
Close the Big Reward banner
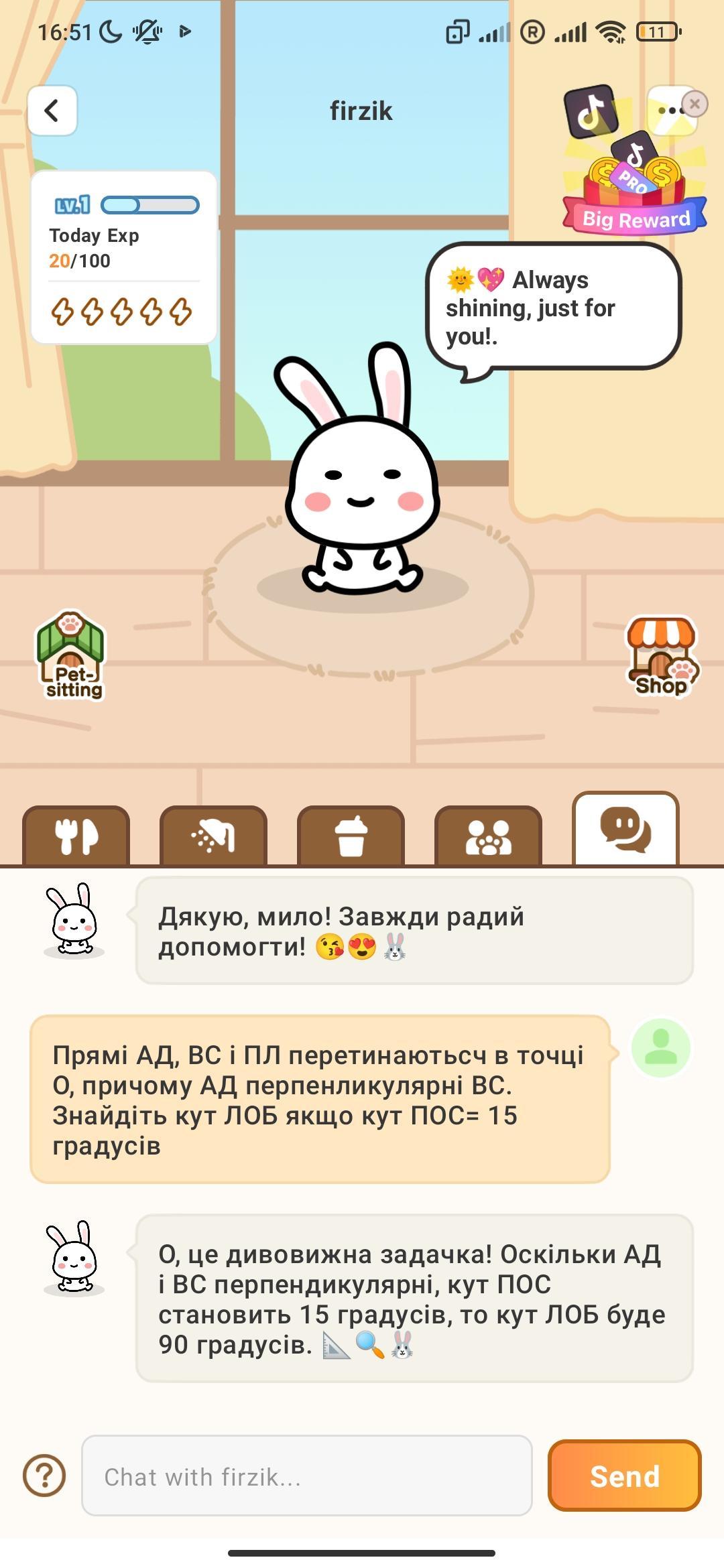tap(695, 104)
